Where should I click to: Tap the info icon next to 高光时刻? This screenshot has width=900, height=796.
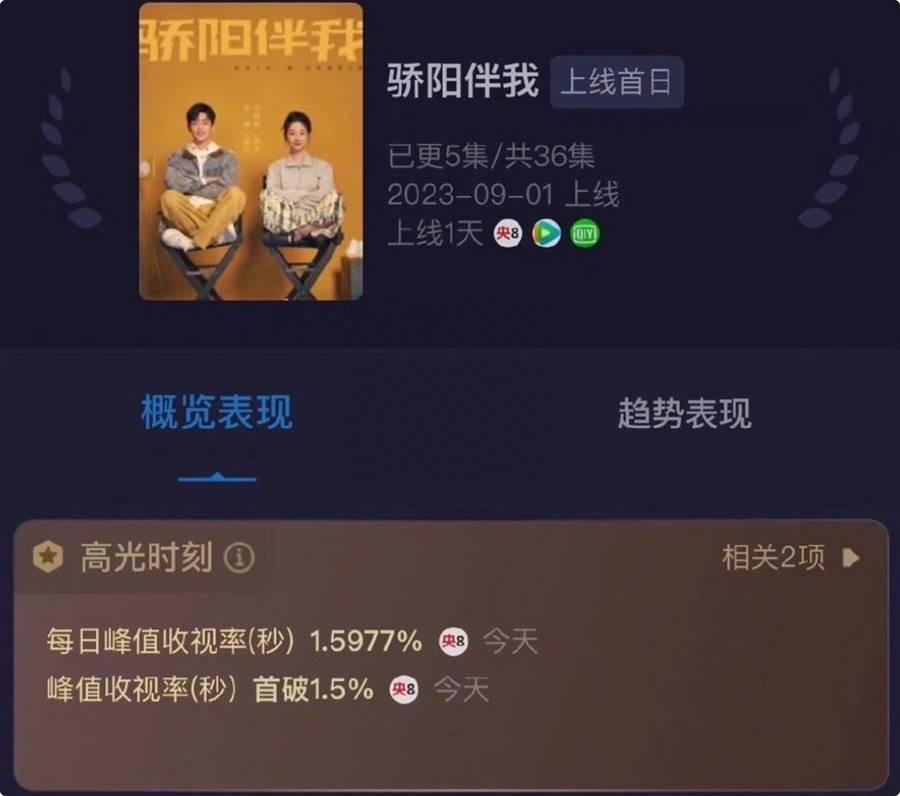(239, 558)
